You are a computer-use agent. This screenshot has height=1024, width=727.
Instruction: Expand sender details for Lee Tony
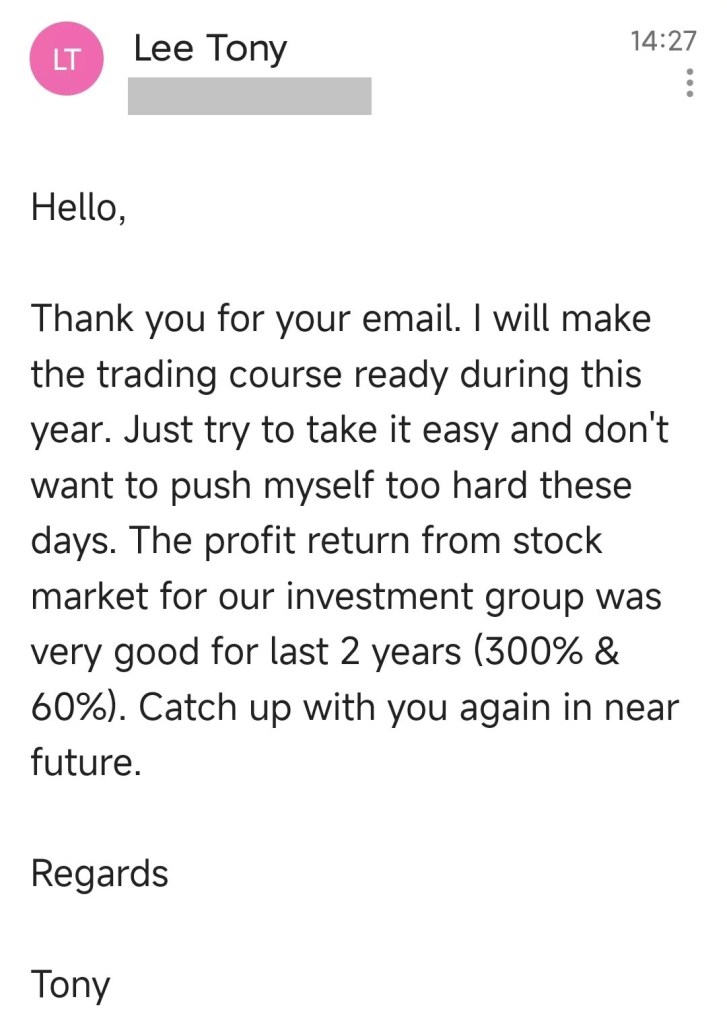click(210, 47)
